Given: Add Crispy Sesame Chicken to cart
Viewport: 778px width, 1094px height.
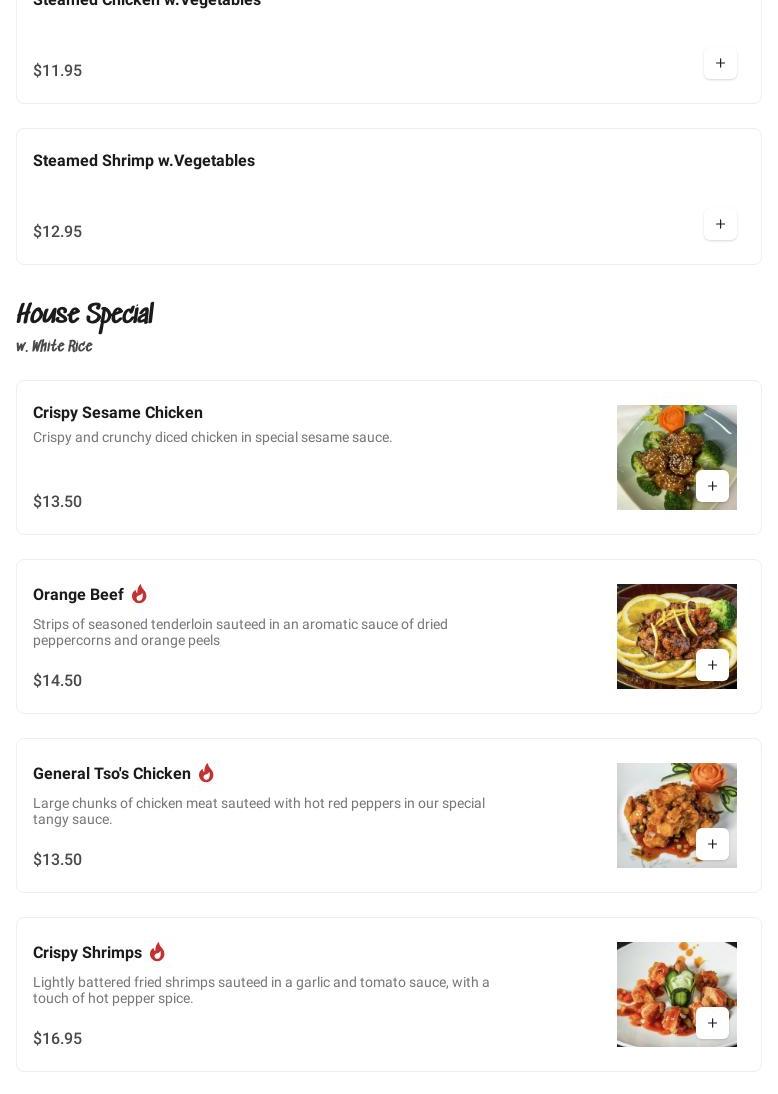Looking at the screenshot, I should (x=712, y=486).
